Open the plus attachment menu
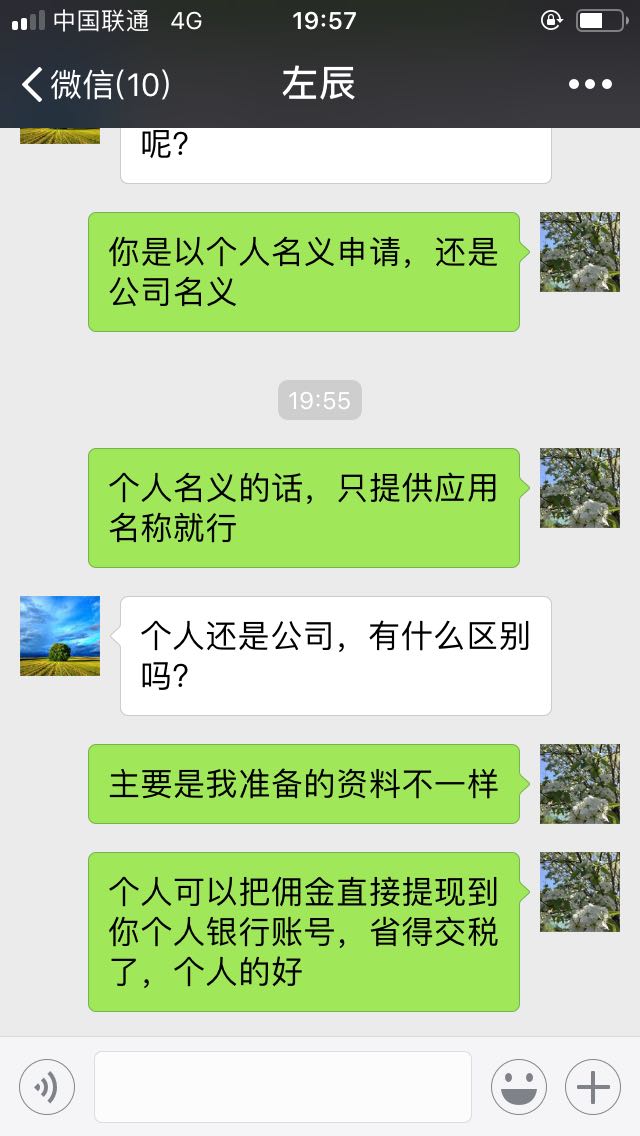 (x=593, y=1086)
